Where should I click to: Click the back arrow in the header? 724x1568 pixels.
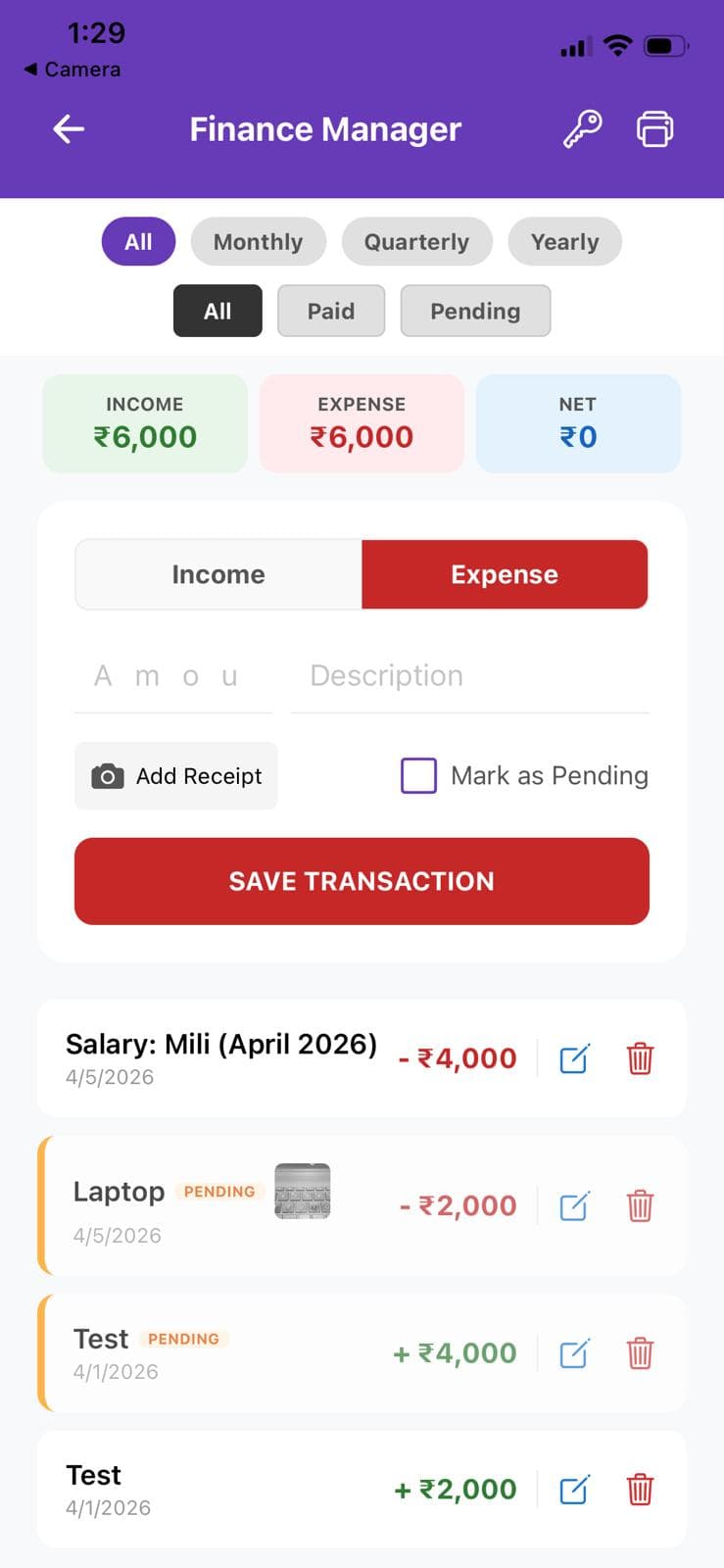[x=68, y=128]
